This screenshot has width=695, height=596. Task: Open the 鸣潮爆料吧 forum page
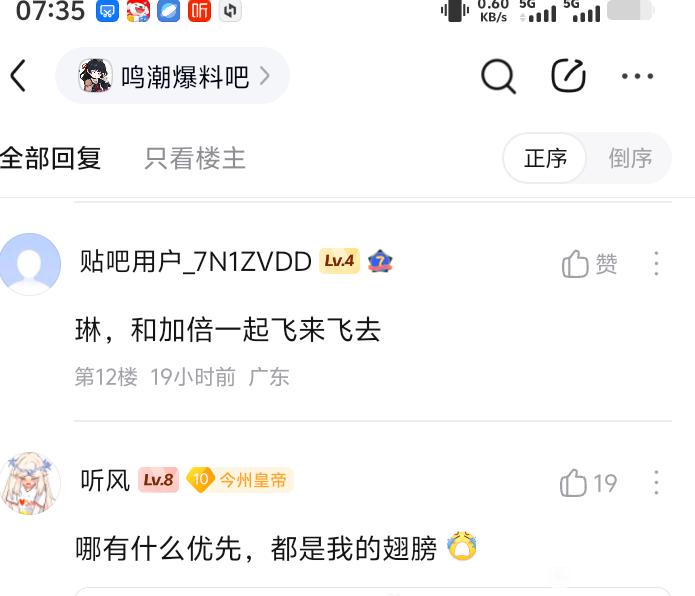click(174, 76)
